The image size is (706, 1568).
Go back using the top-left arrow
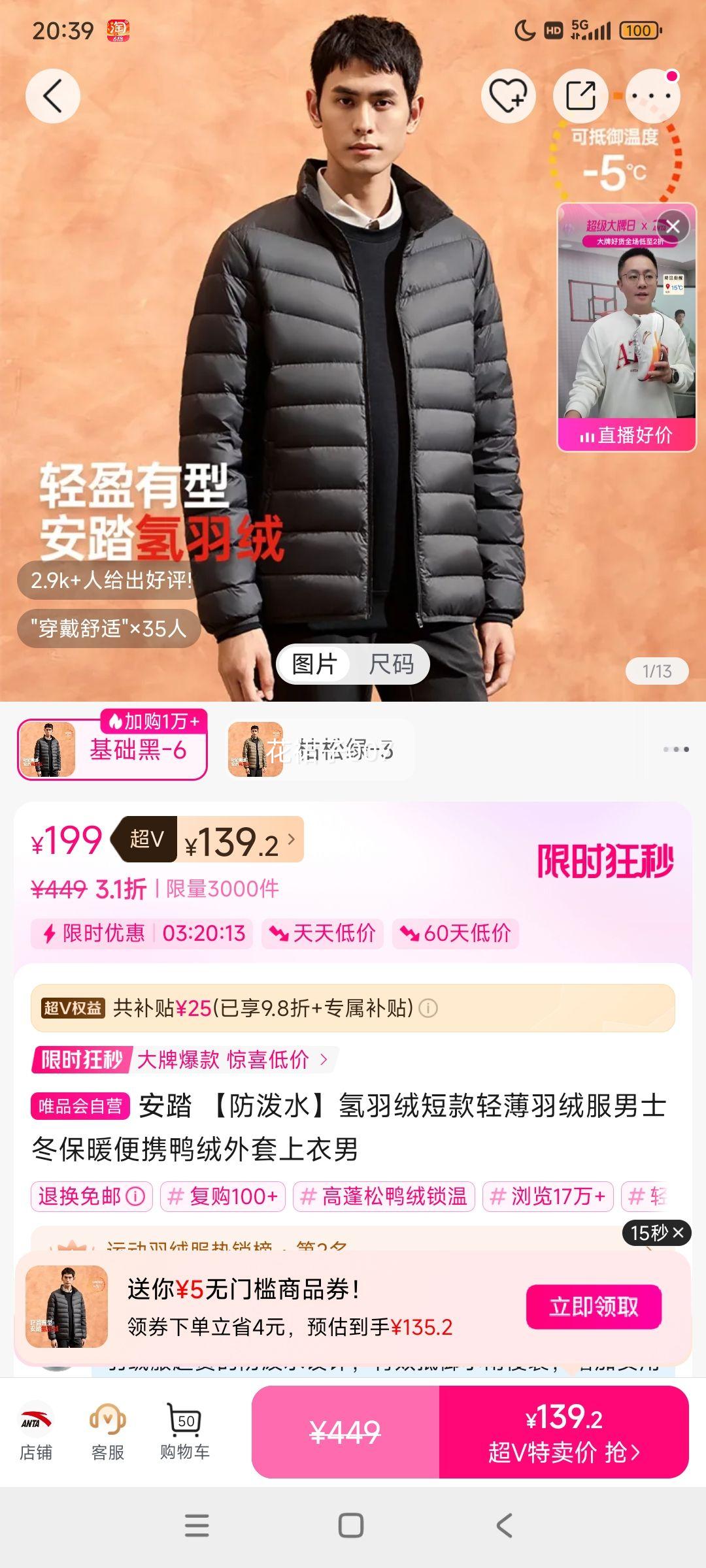pyautogui.click(x=53, y=96)
